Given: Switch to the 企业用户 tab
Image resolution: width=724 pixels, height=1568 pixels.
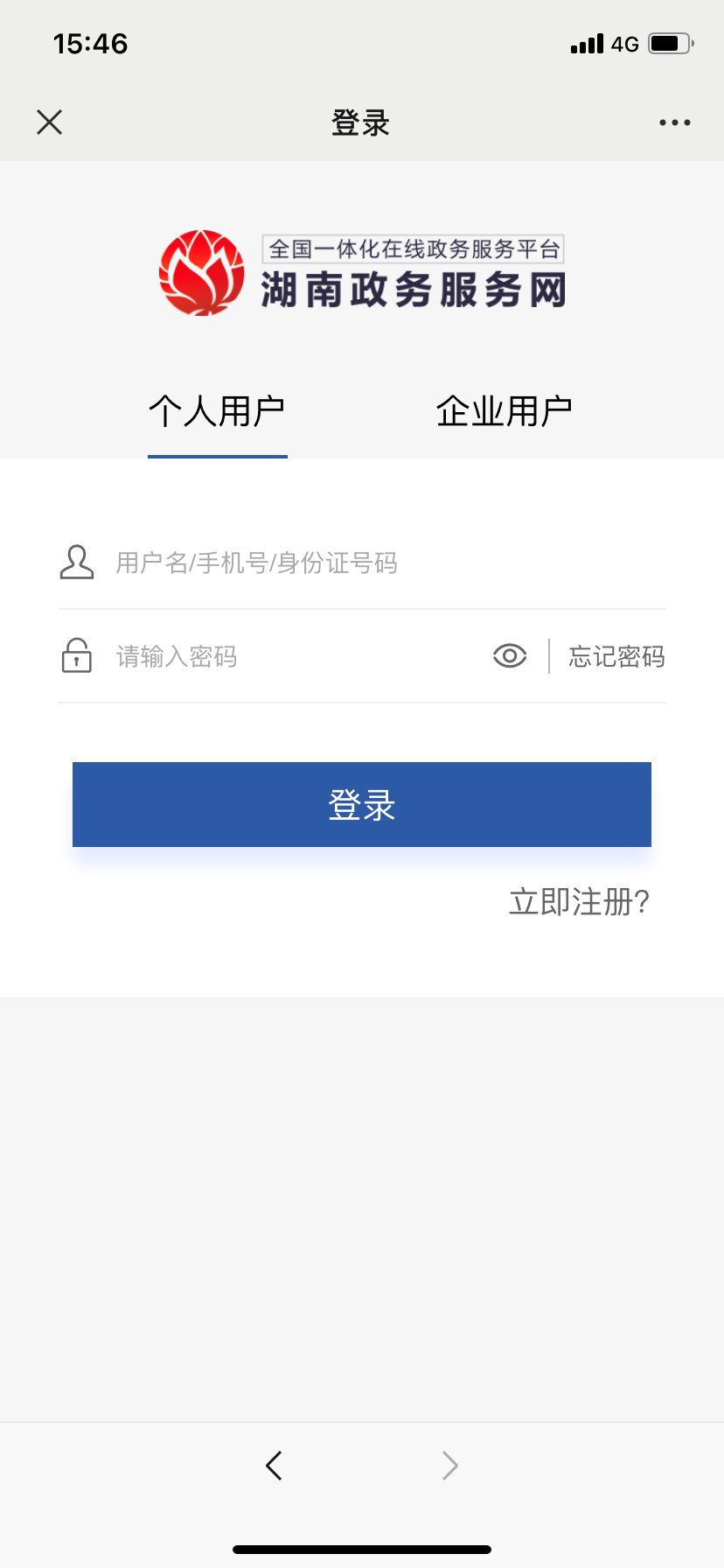Looking at the screenshot, I should pos(504,411).
